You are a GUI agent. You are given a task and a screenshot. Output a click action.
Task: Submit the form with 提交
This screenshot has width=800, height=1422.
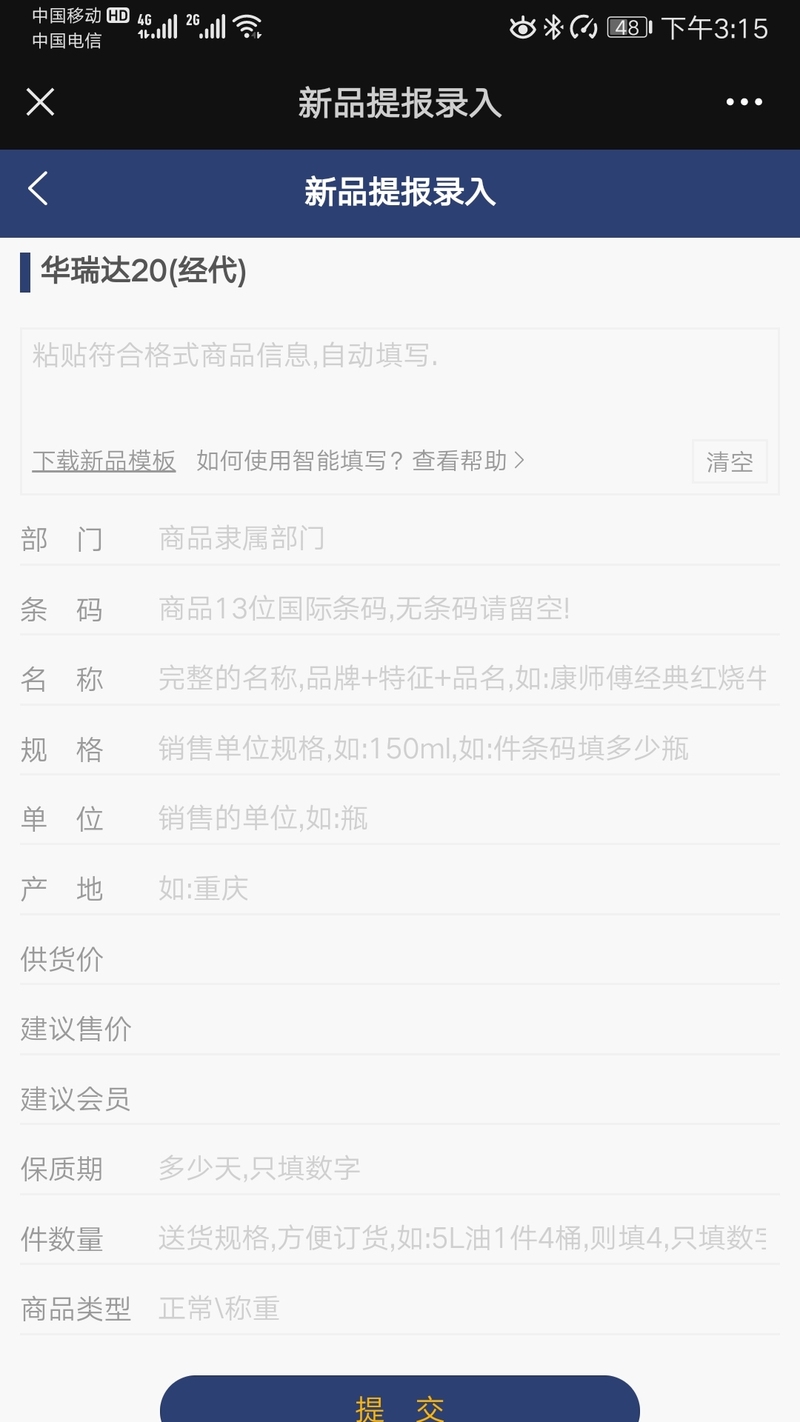coord(400,1400)
